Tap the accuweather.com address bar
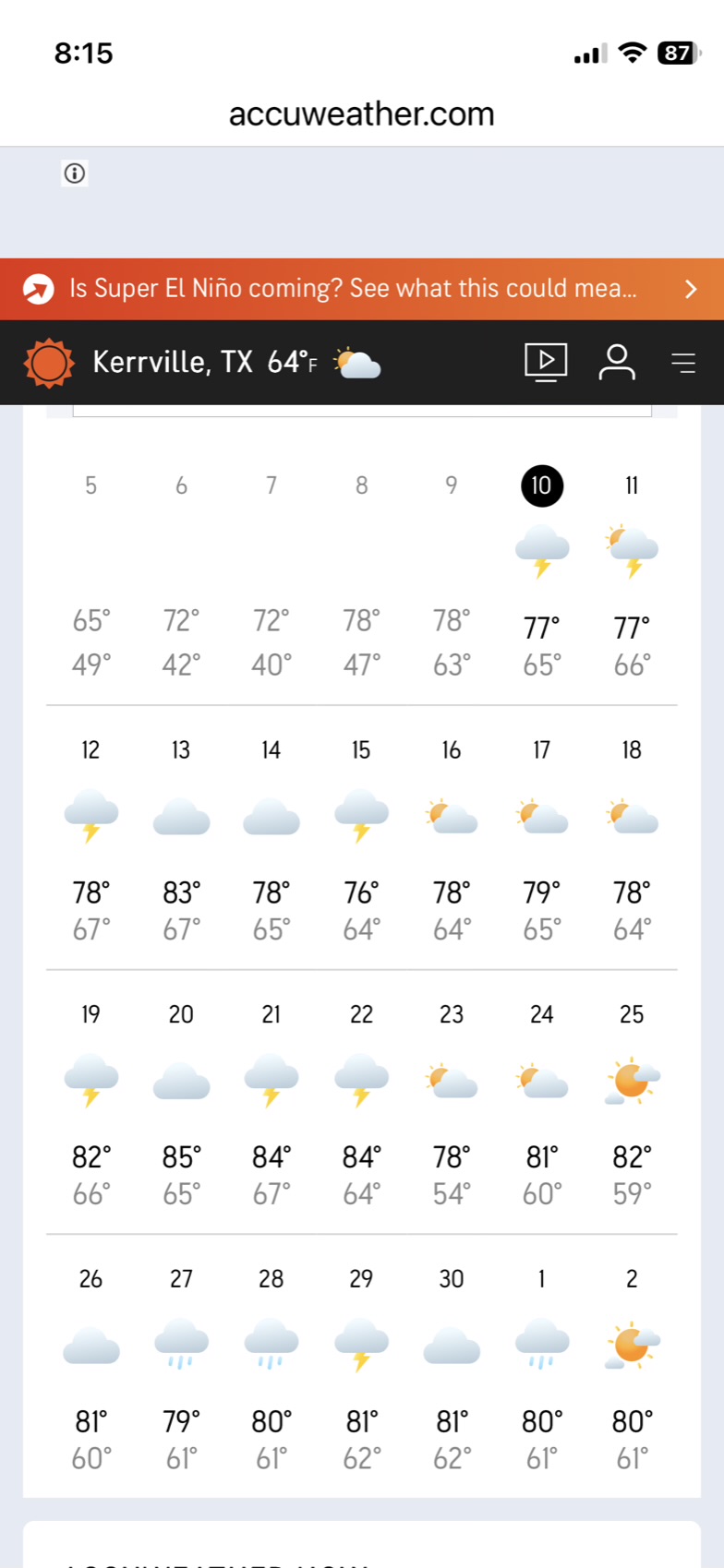Screen dimensions: 724x1568 [x=361, y=114]
